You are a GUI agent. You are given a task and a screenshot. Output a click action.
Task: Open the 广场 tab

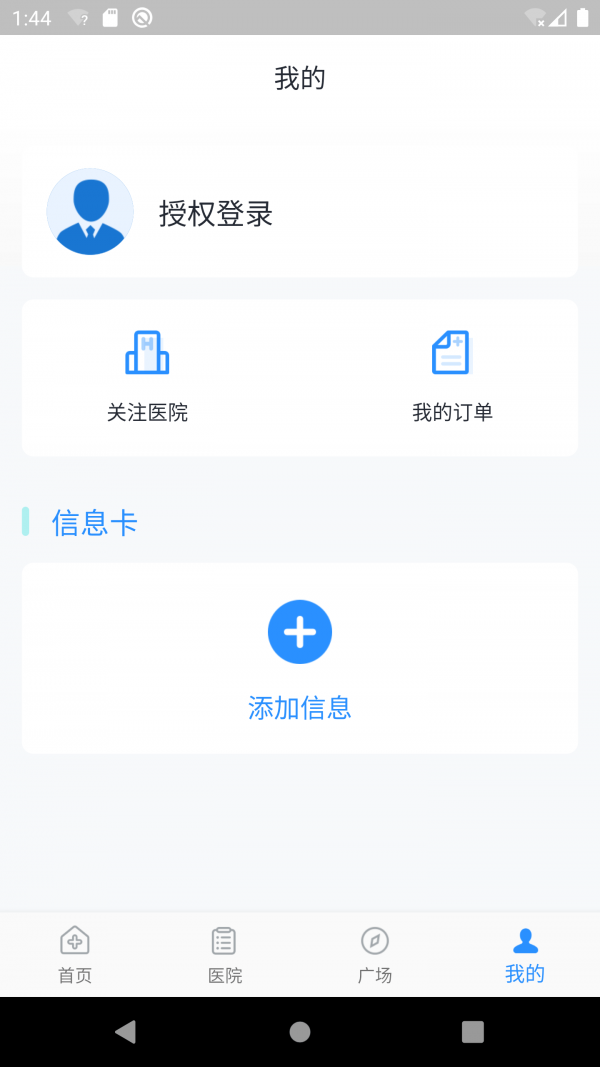click(375, 954)
